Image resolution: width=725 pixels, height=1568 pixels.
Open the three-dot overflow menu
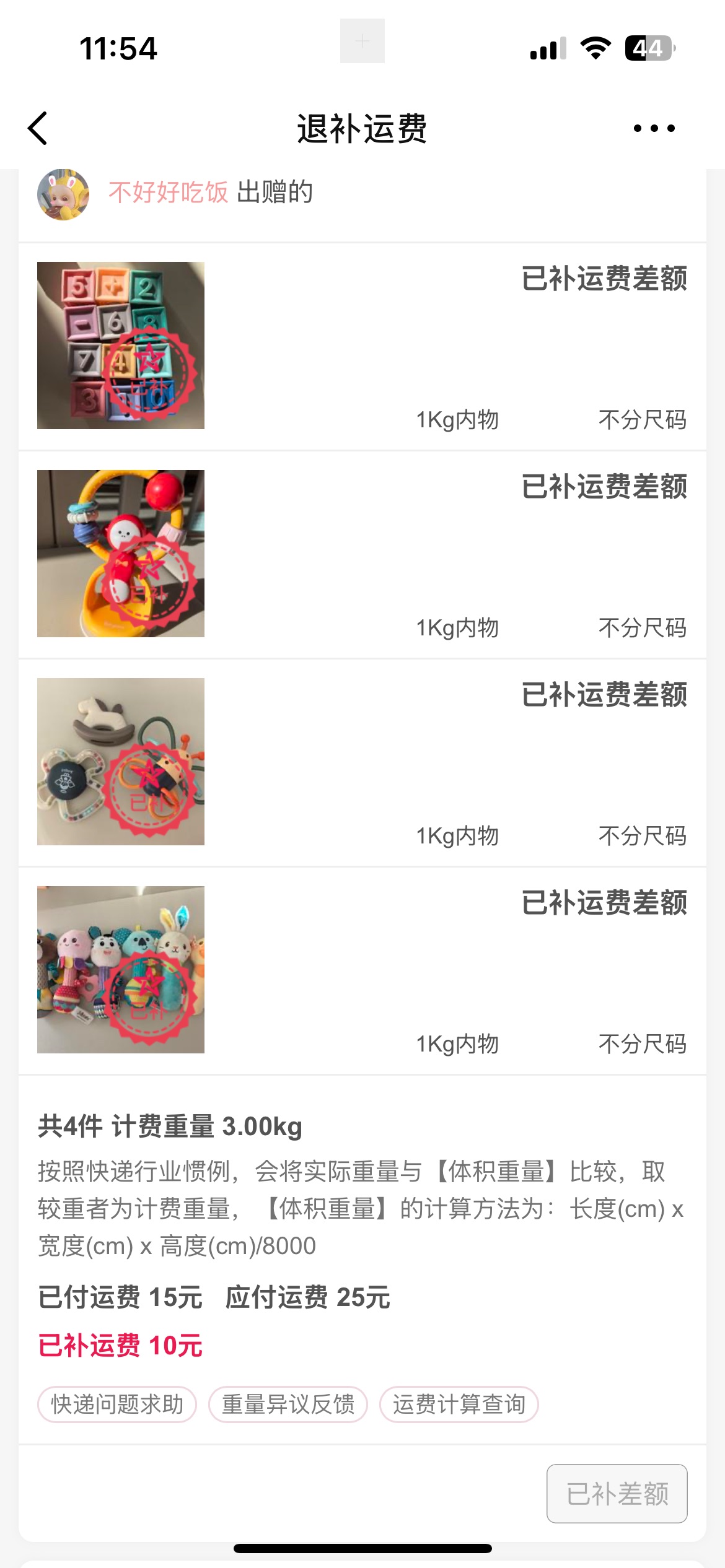(x=654, y=129)
